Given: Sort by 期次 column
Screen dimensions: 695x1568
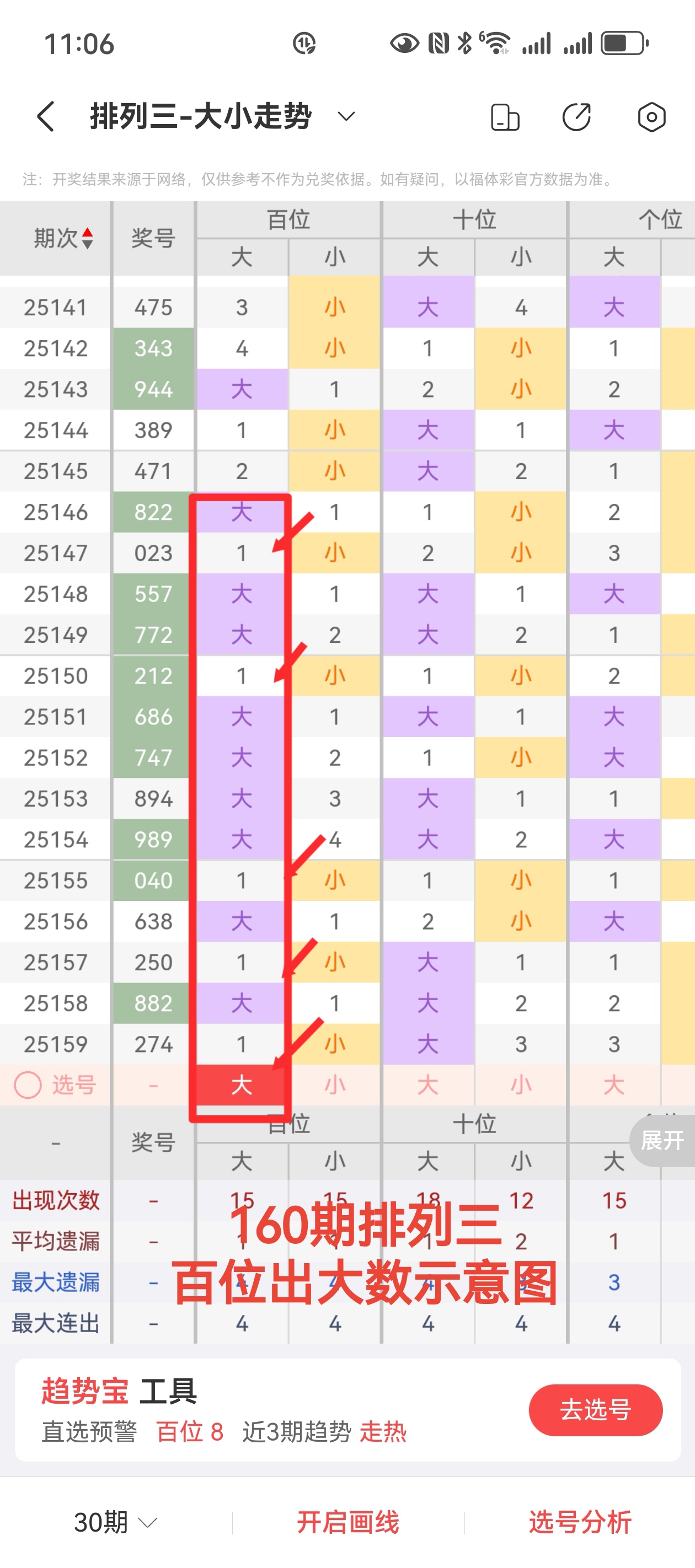Looking at the screenshot, I should click(x=63, y=238).
